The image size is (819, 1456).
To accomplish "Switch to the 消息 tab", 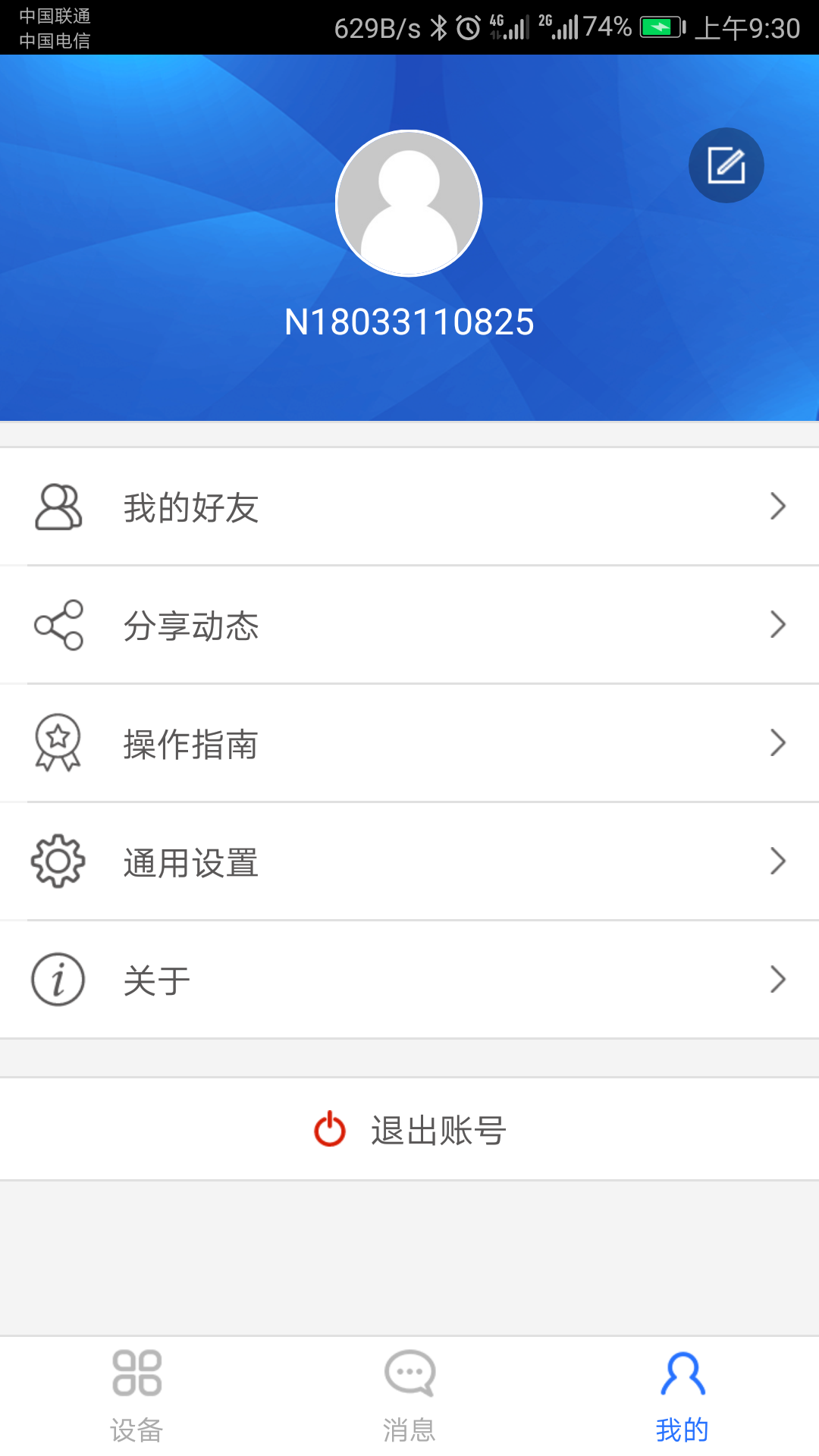I will tap(409, 1399).
